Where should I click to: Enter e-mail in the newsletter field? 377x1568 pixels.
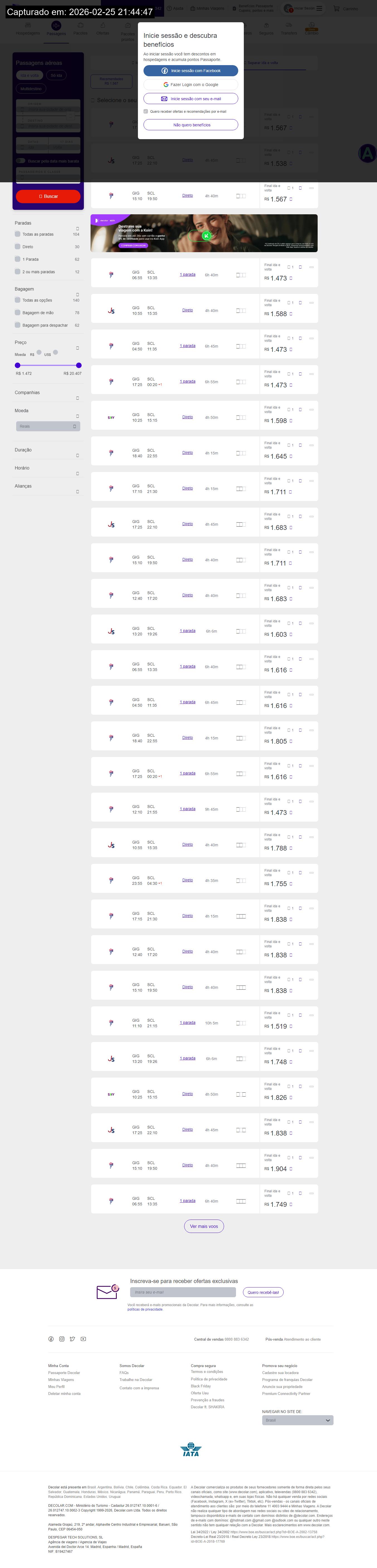tap(183, 1292)
